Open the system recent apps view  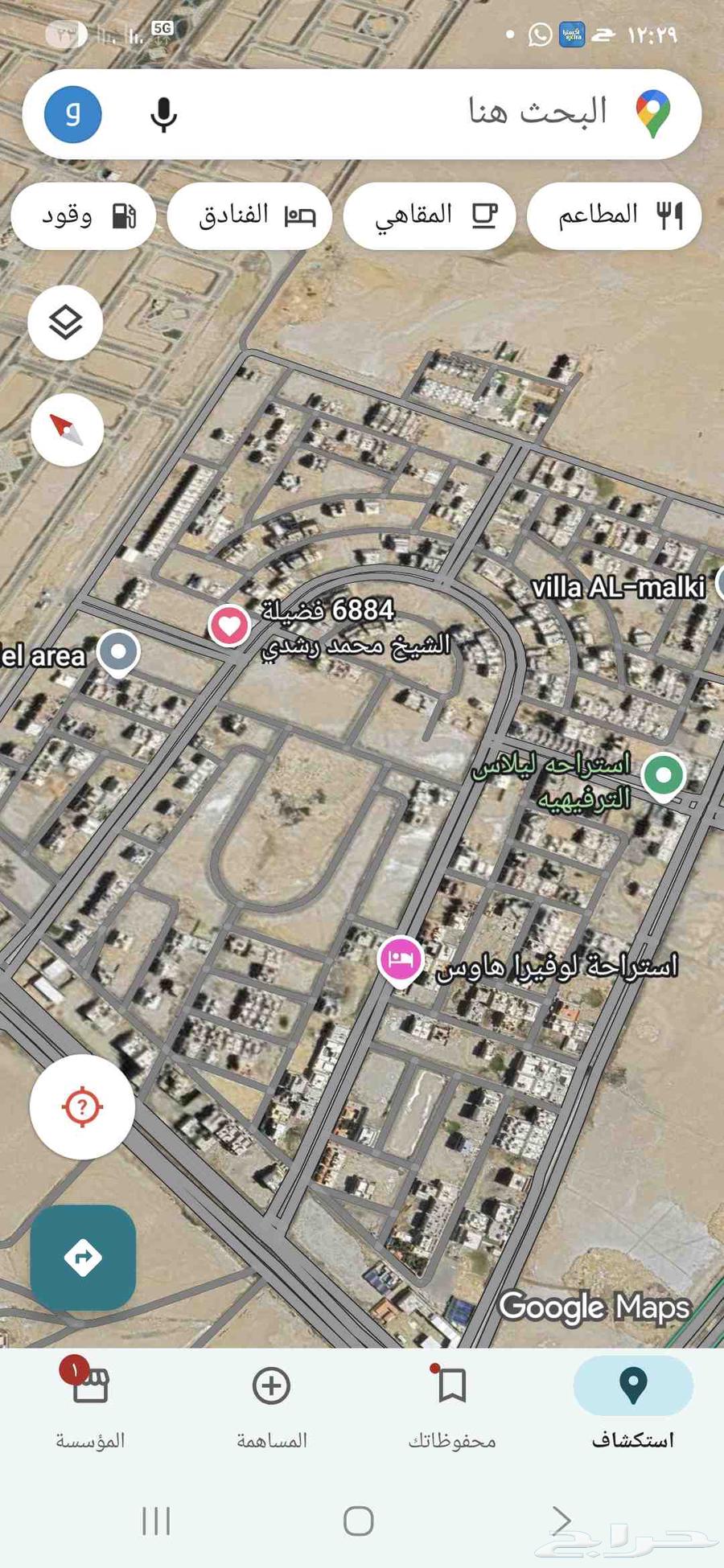(x=156, y=1521)
